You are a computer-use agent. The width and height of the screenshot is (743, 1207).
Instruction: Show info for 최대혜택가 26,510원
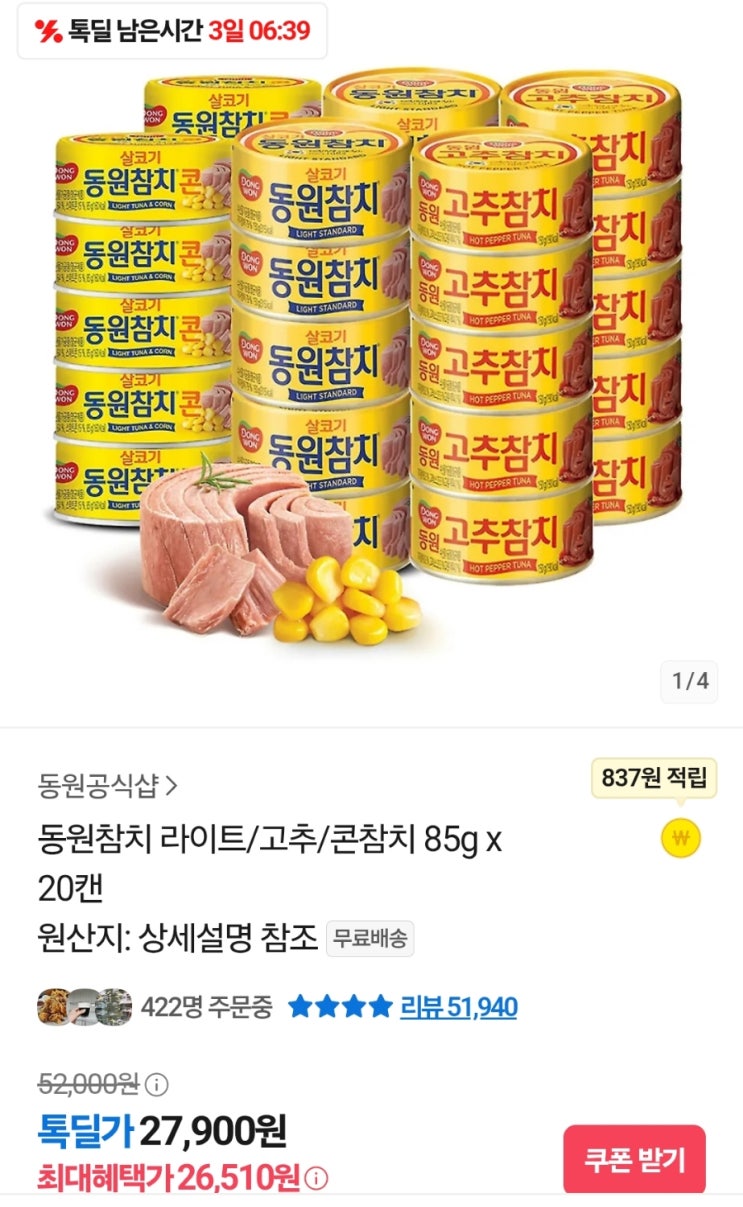[317, 1179]
